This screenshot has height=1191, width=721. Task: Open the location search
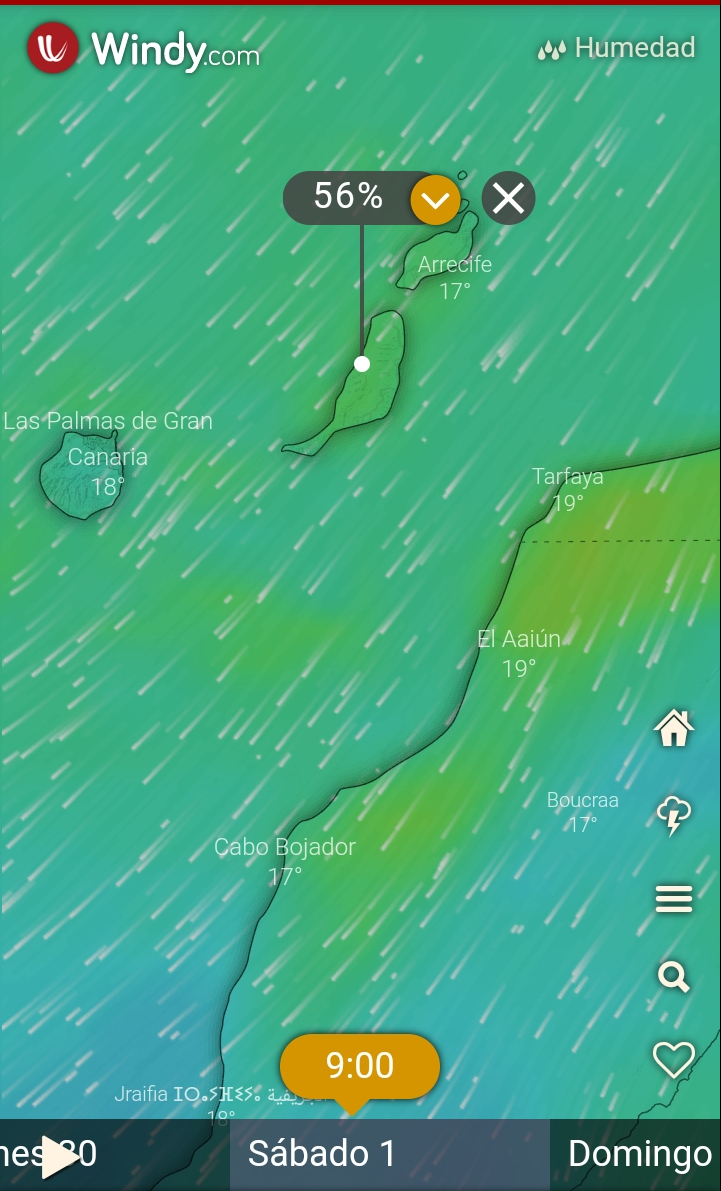[674, 977]
